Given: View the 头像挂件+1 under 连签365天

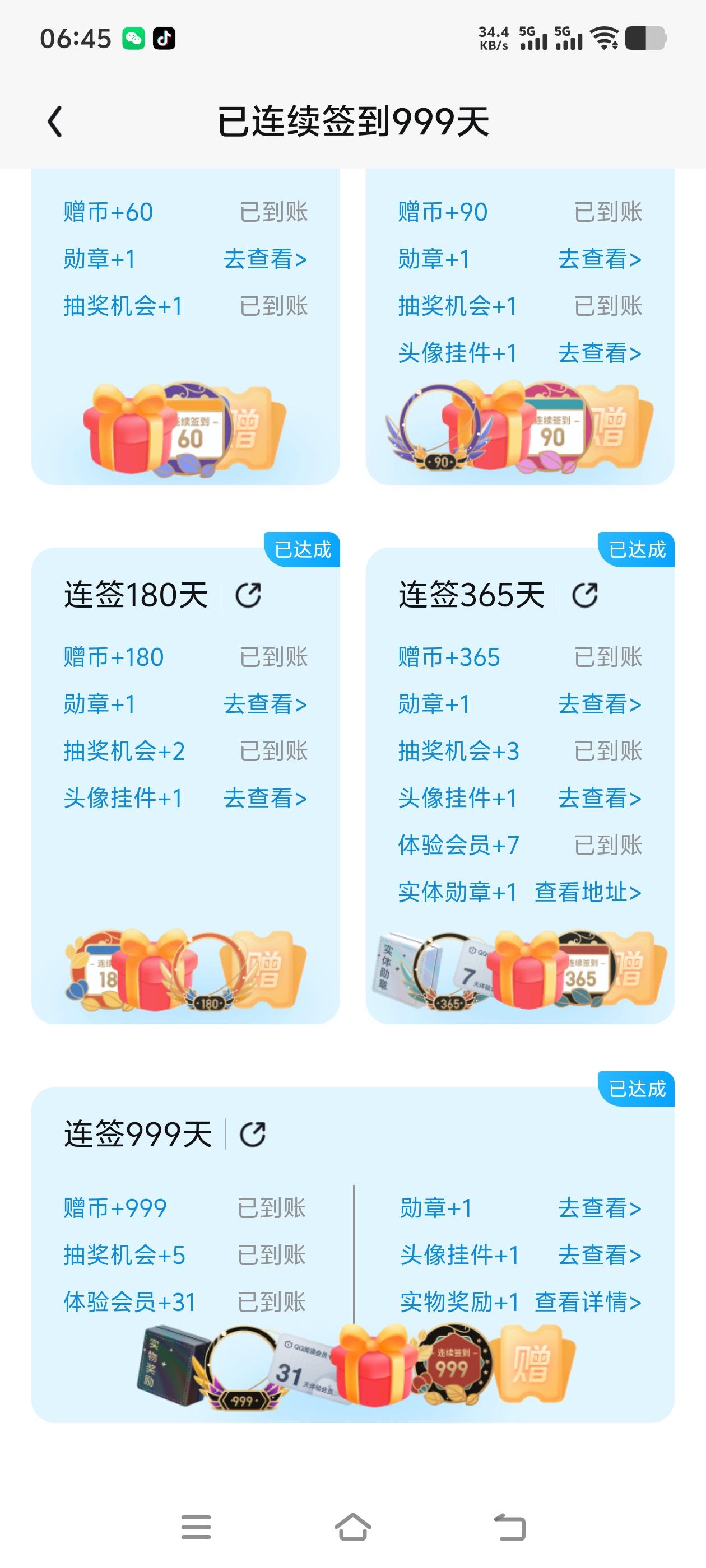Looking at the screenshot, I should [600, 798].
